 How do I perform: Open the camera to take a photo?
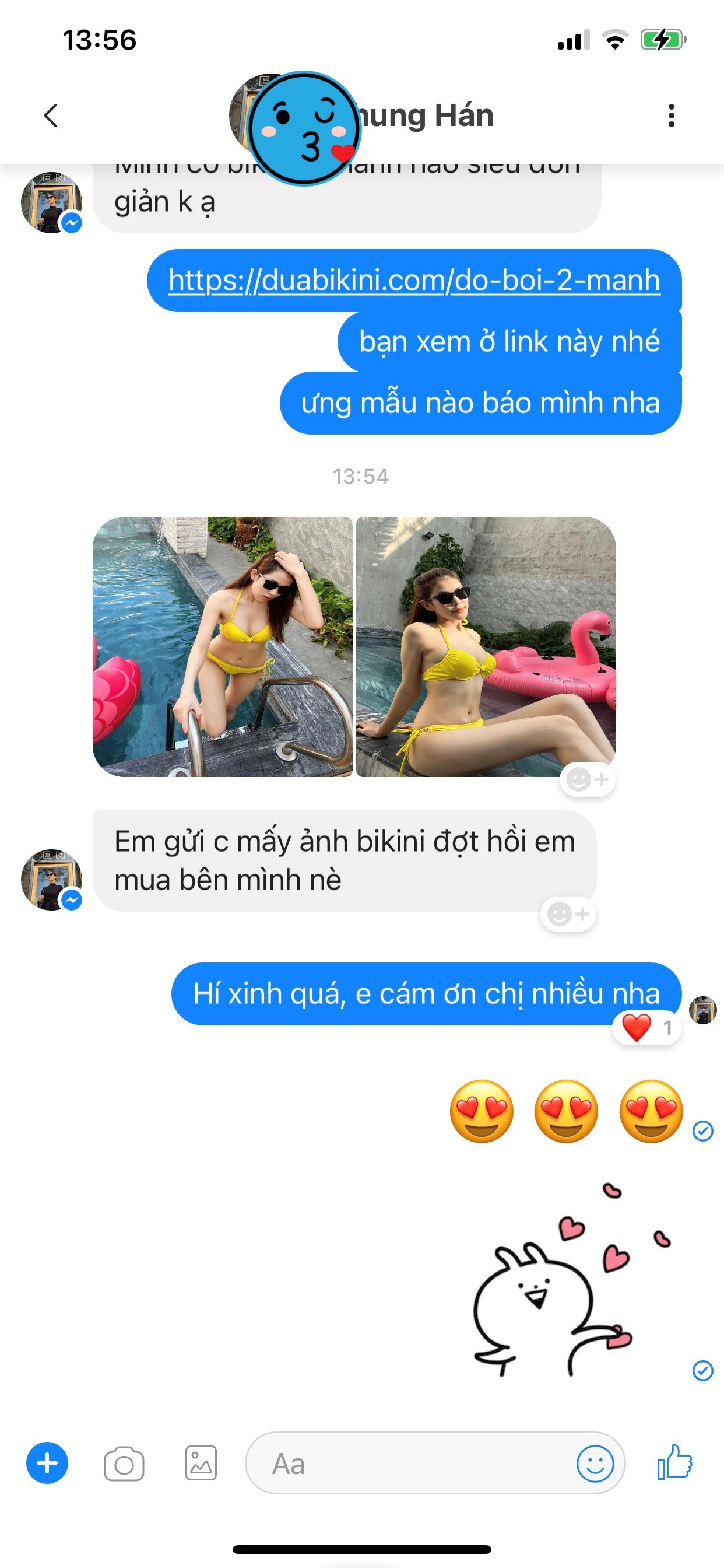(x=124, y=1464)
